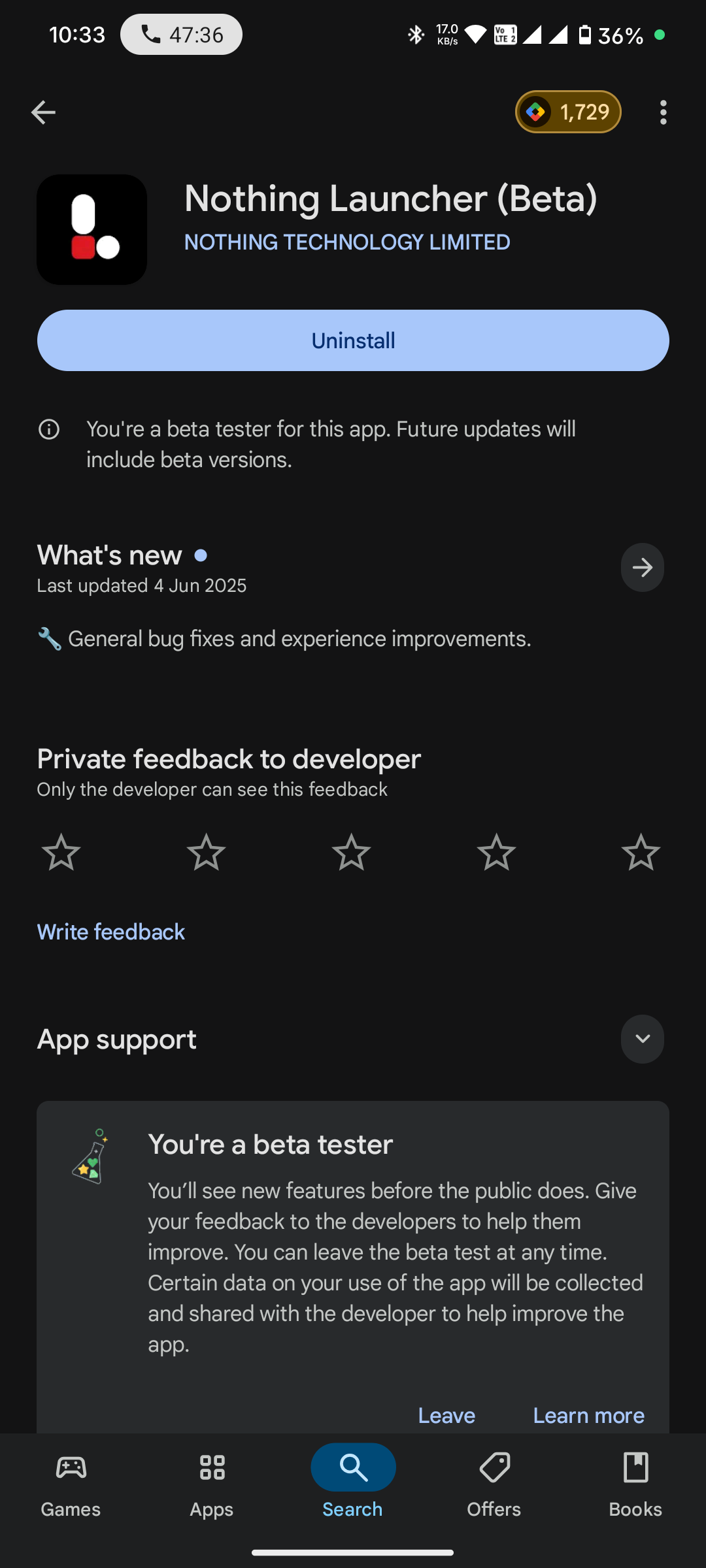The width and height of the screenshot is (706, 1568).
Task: Tap Write feedback link
Action: tap(111, 932)
